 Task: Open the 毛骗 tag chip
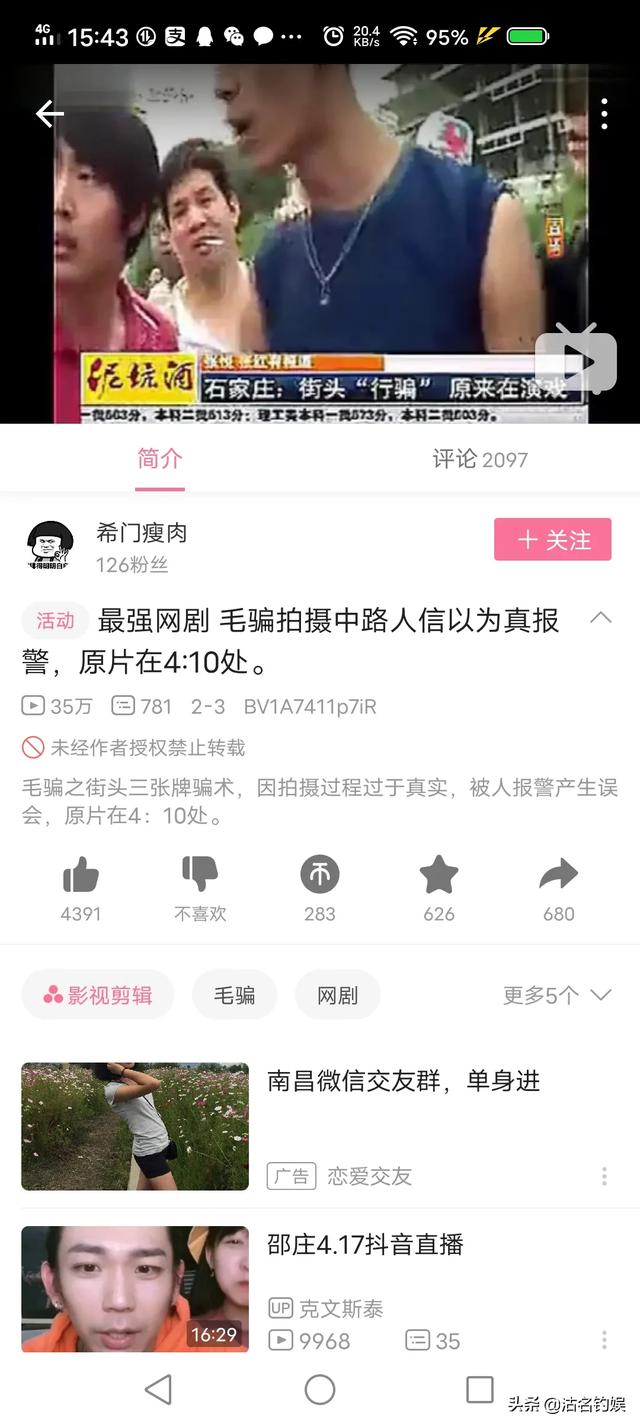[234, 995]
